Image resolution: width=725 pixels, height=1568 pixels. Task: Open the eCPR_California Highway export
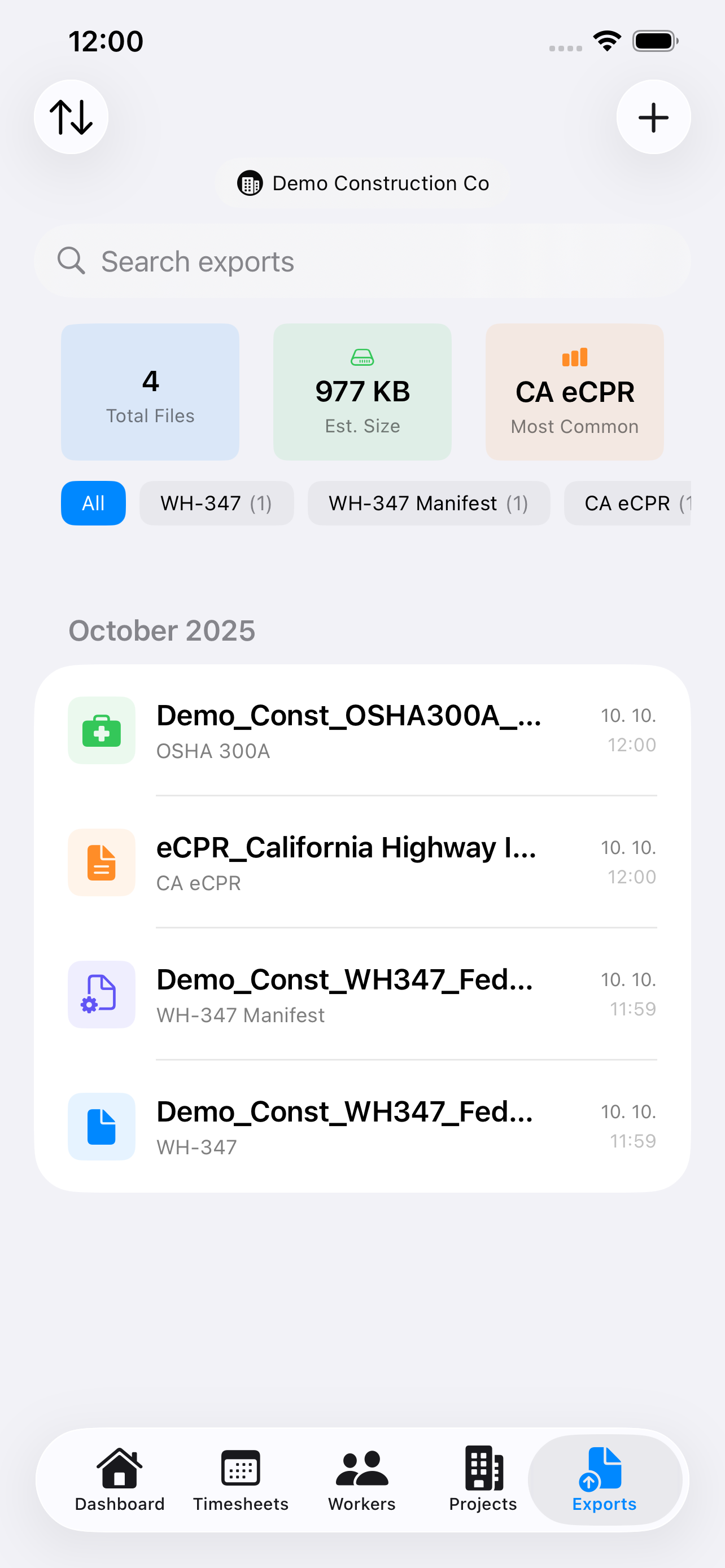(x=363, y=862)
